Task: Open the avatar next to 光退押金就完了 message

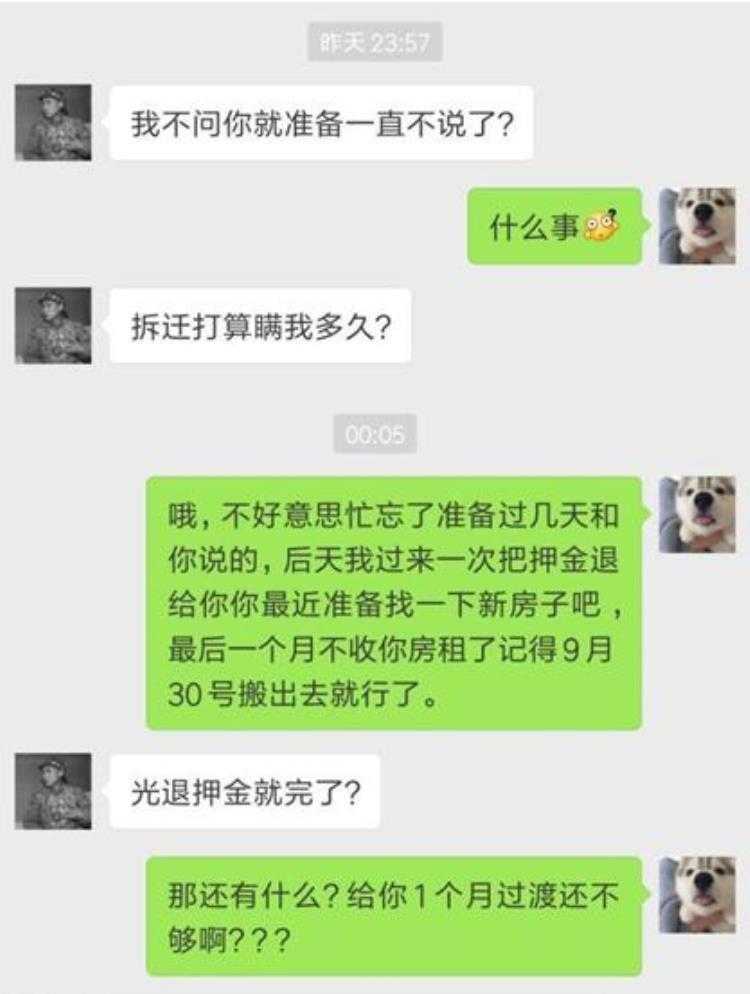Action: pos(53,791)
